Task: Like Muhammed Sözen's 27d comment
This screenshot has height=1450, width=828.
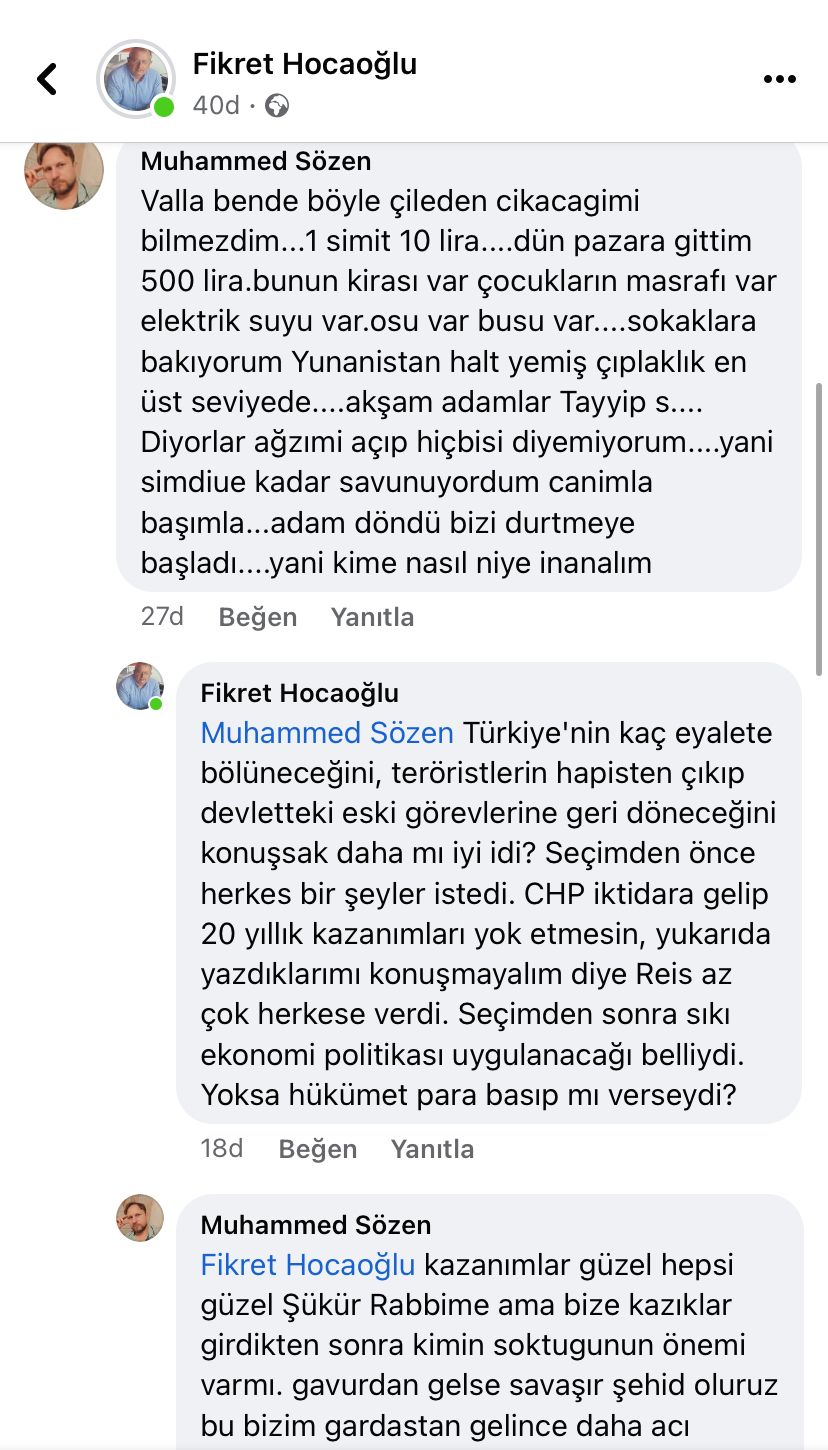Action: point(257,617)
